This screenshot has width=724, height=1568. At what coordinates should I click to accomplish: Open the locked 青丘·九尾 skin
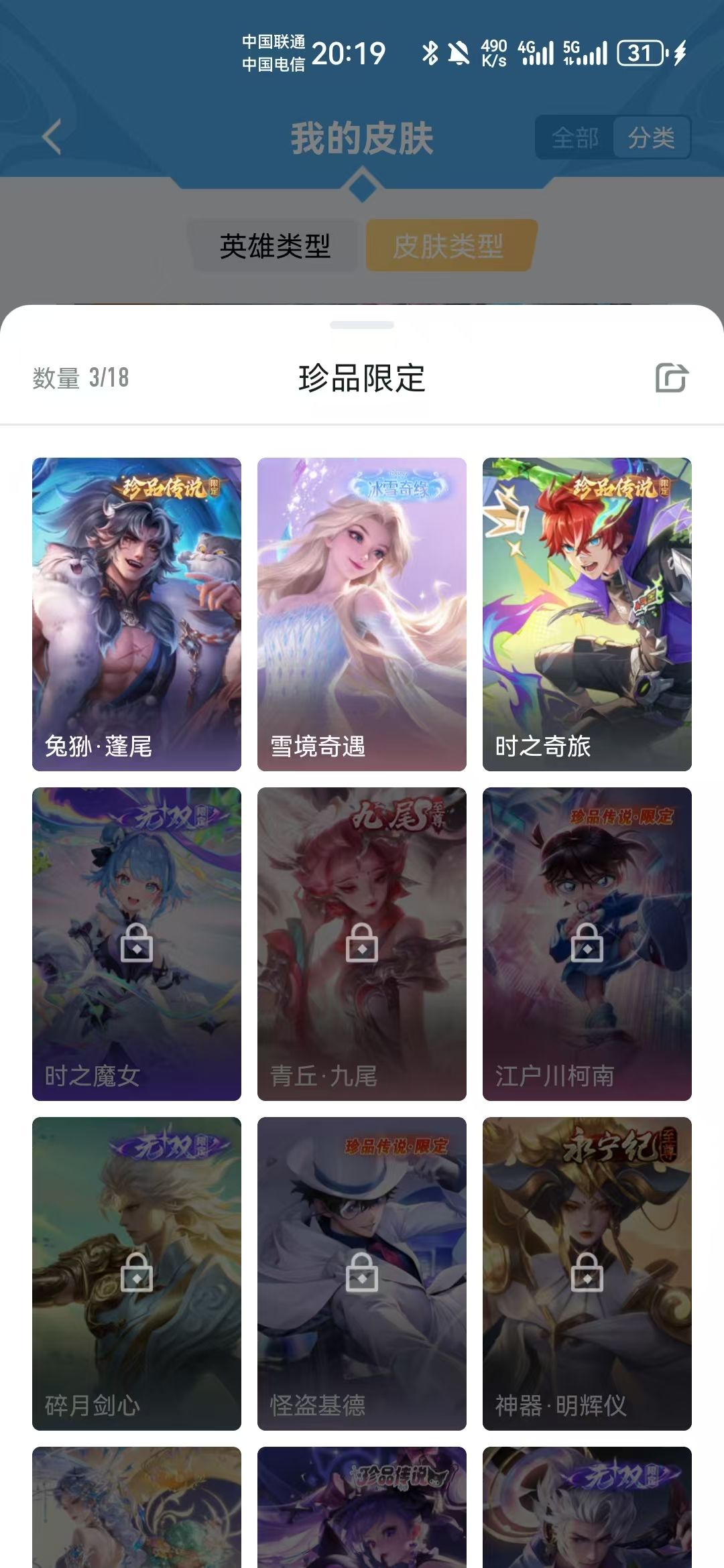(362, 943)
